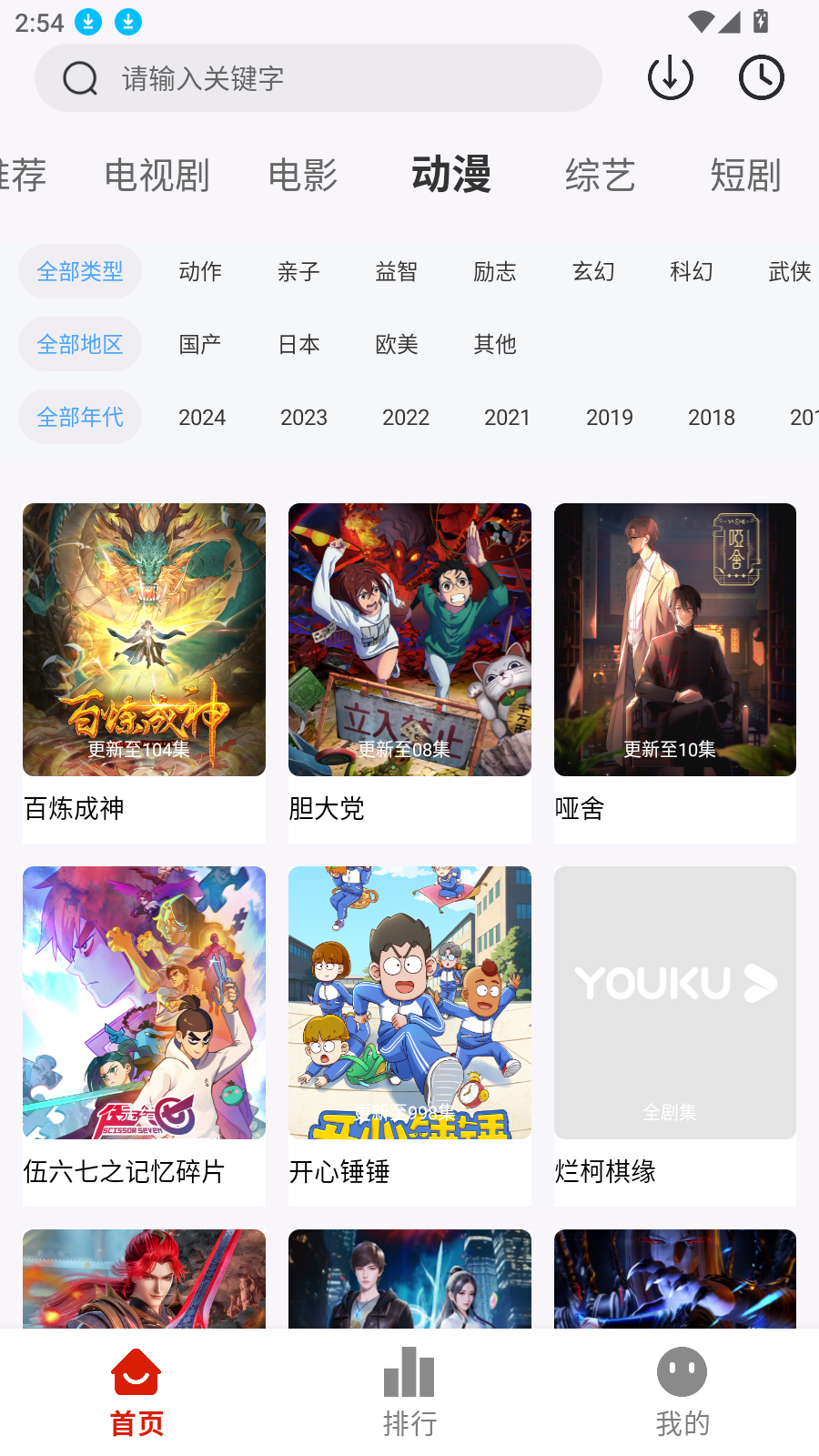Filter by year 2024

(202, 417)
